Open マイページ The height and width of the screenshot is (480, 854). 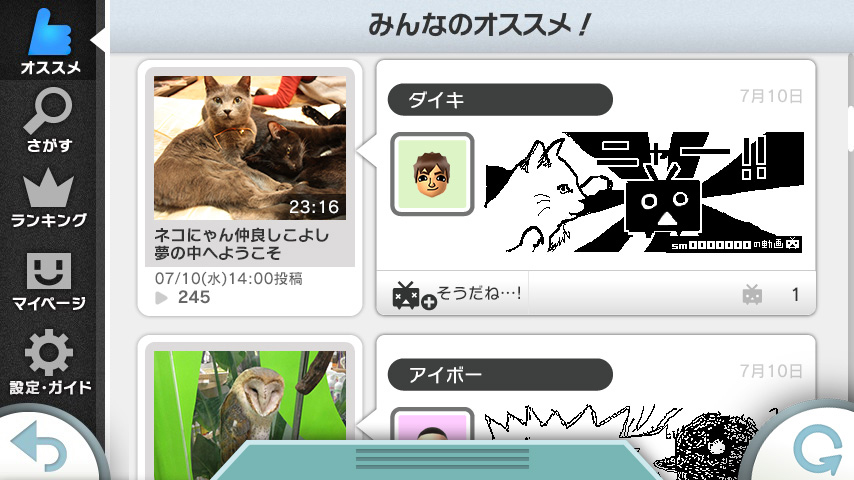pyautogui.click(x=48, y=282)
